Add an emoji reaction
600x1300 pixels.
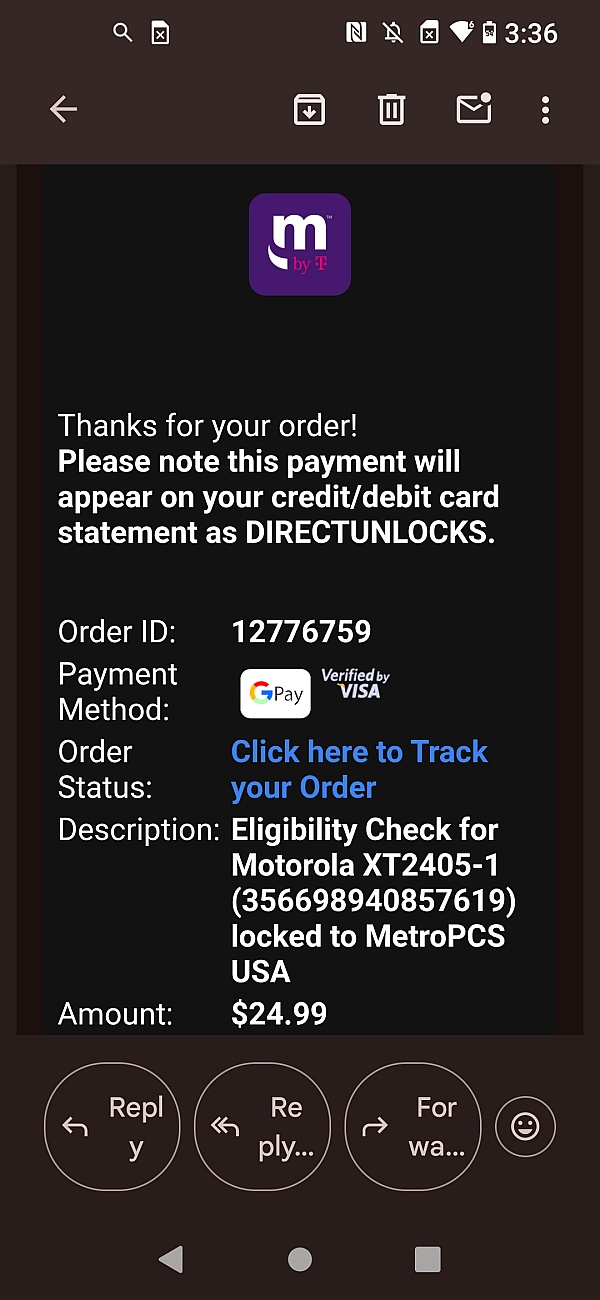click(525, 1127)
